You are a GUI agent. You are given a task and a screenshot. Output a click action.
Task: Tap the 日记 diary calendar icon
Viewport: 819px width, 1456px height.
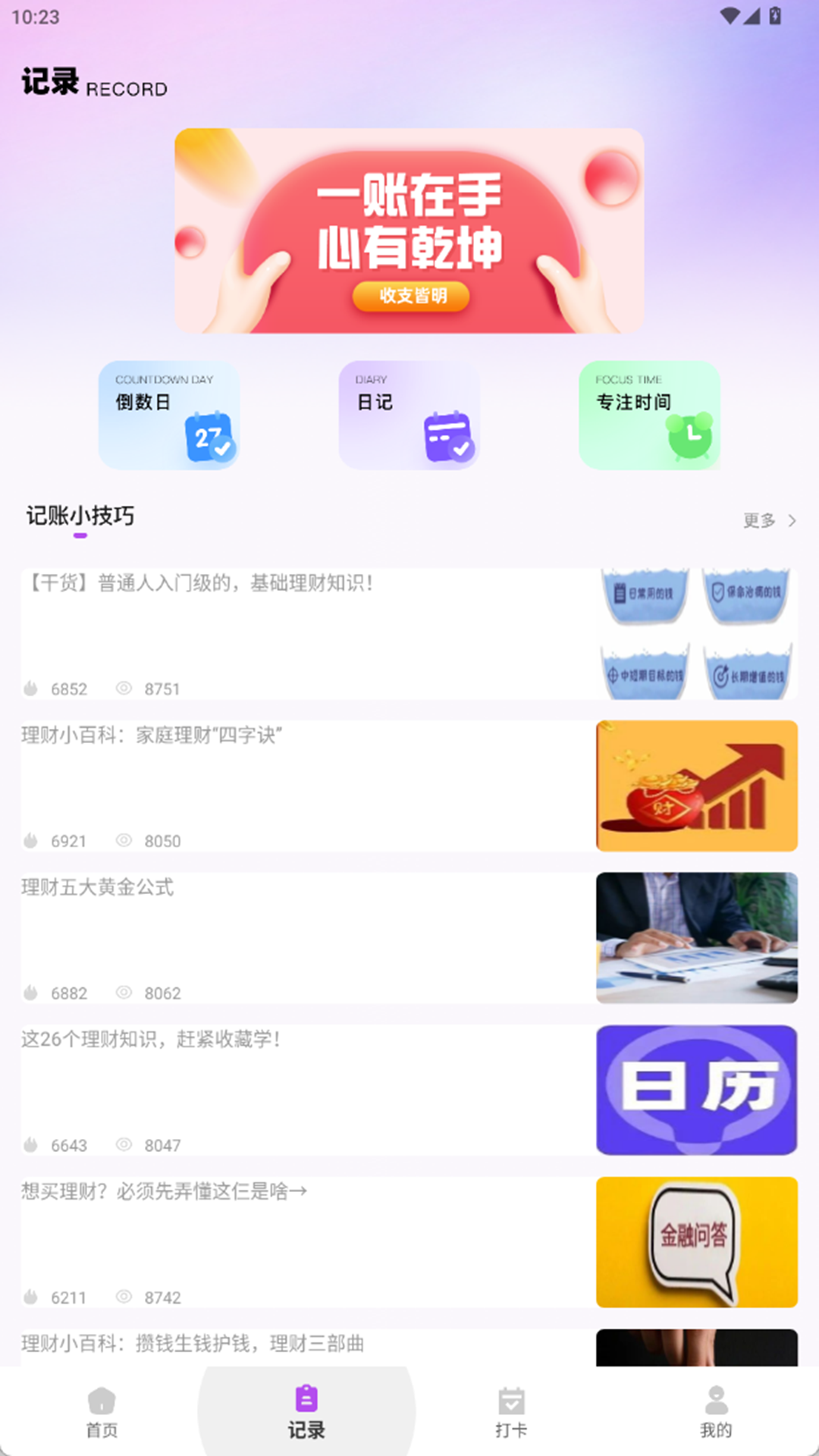(x=449, y=438)
